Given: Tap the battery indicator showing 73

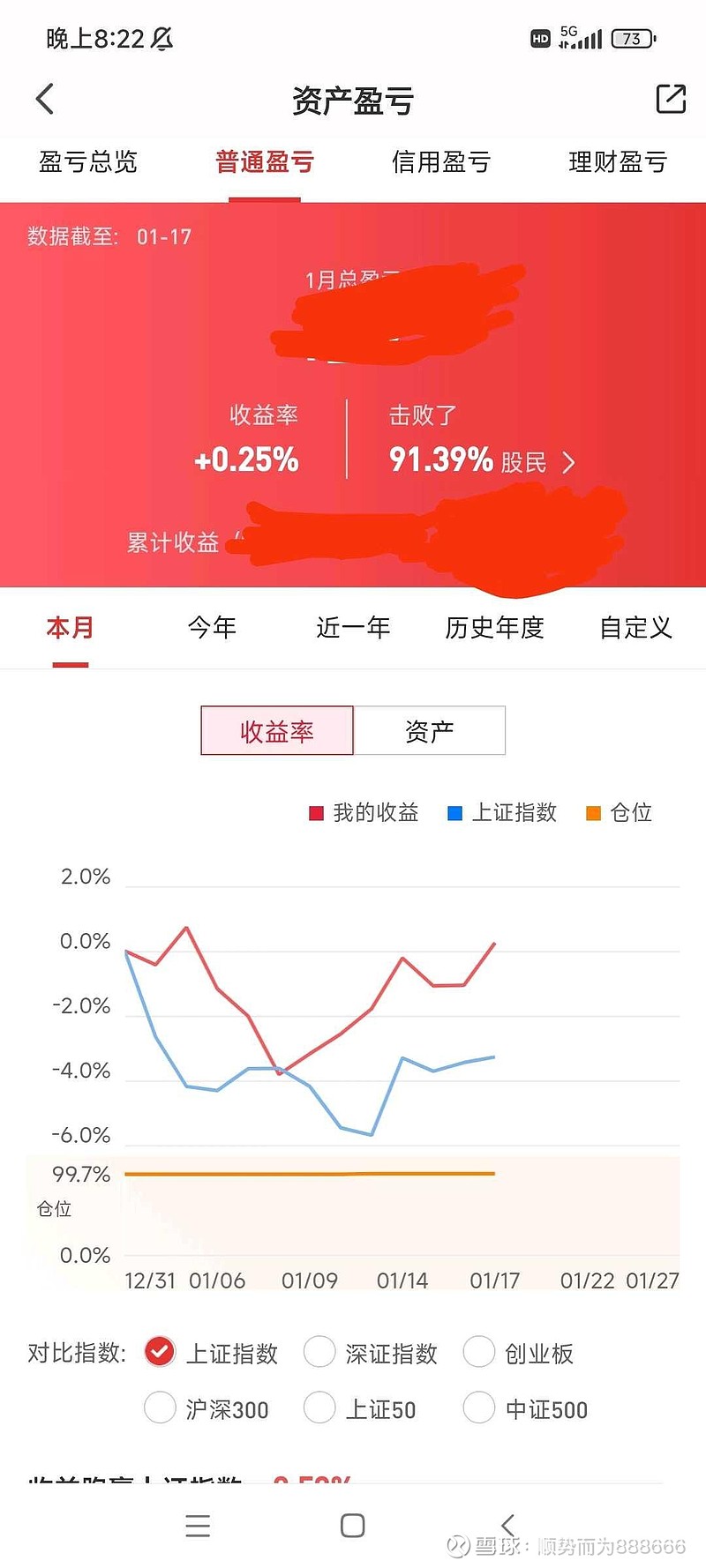Looking at the screenshot, I should pos(632,39).
